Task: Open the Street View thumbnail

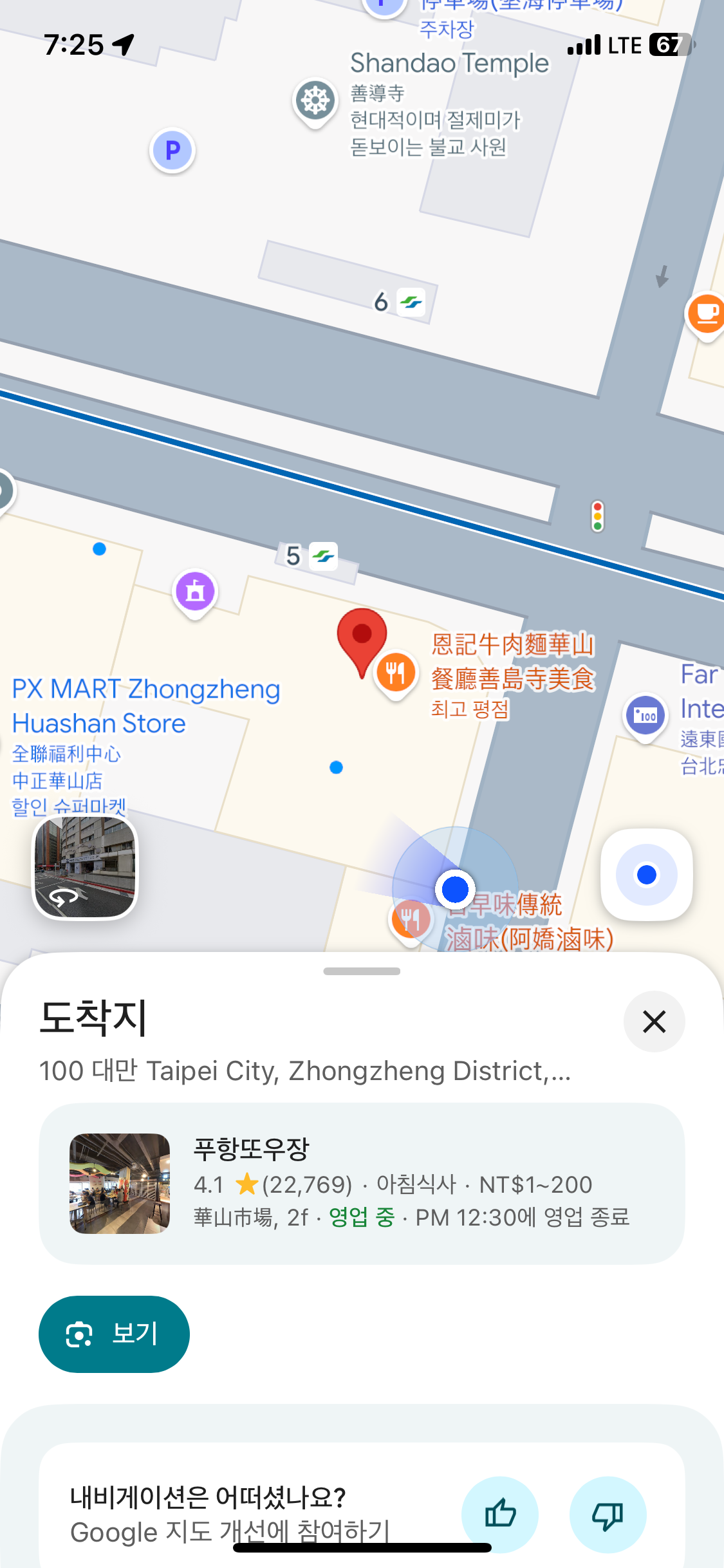Action: pos(85,867)
